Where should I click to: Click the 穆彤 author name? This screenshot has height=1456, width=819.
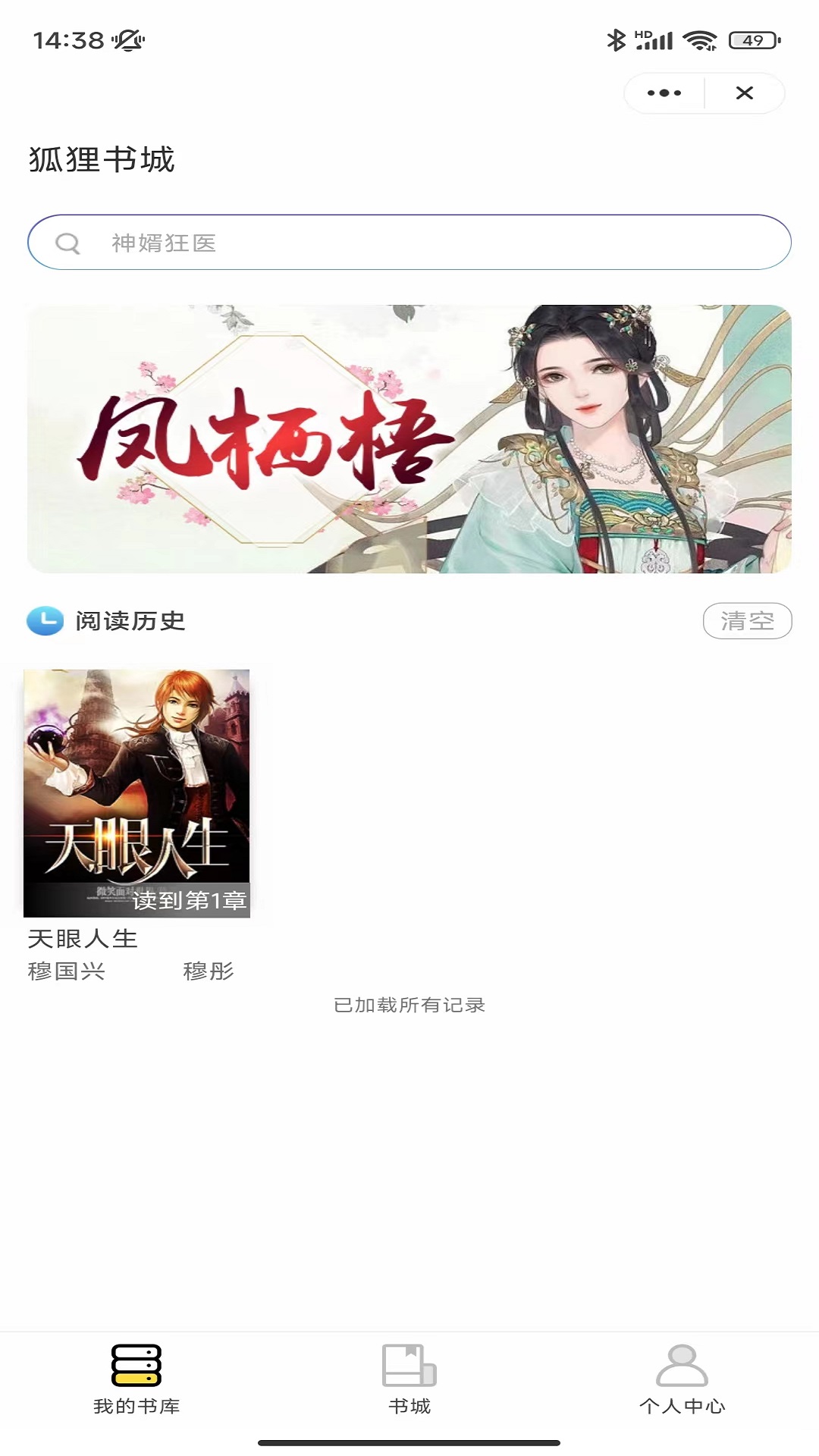pyautogui.click(x=210, y=971)
